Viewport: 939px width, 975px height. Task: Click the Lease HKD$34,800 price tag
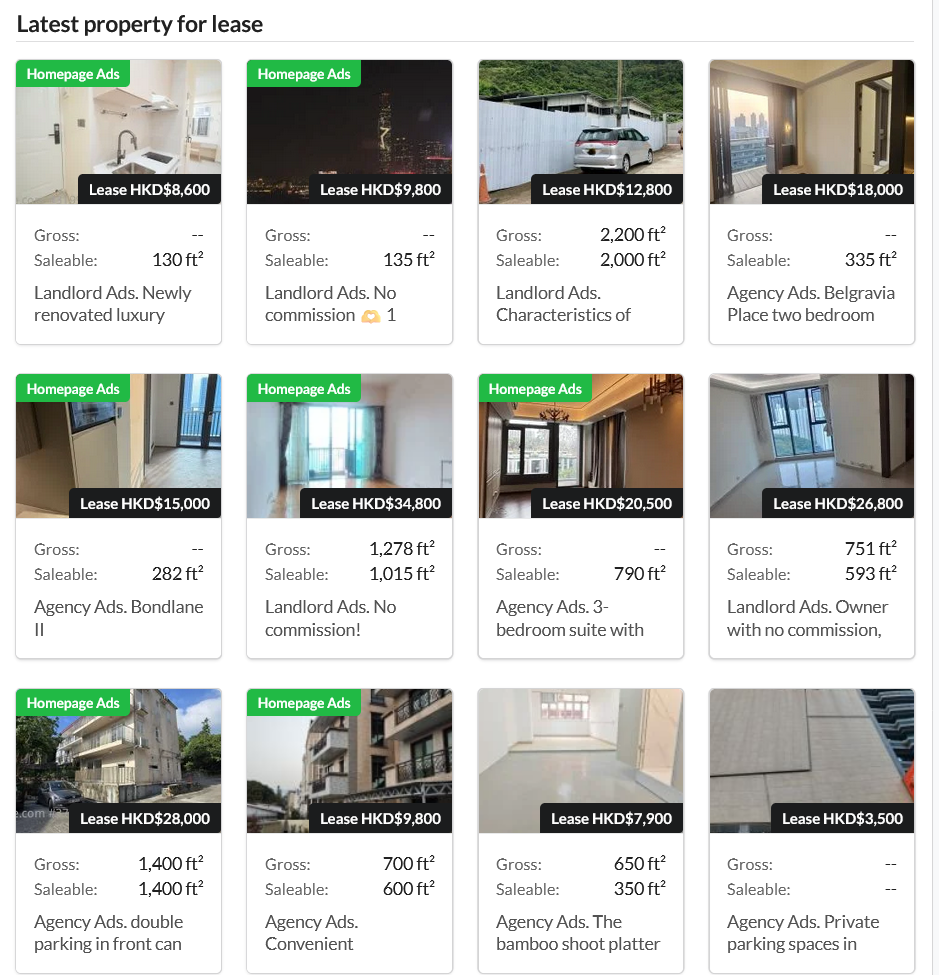pos(376,503)
